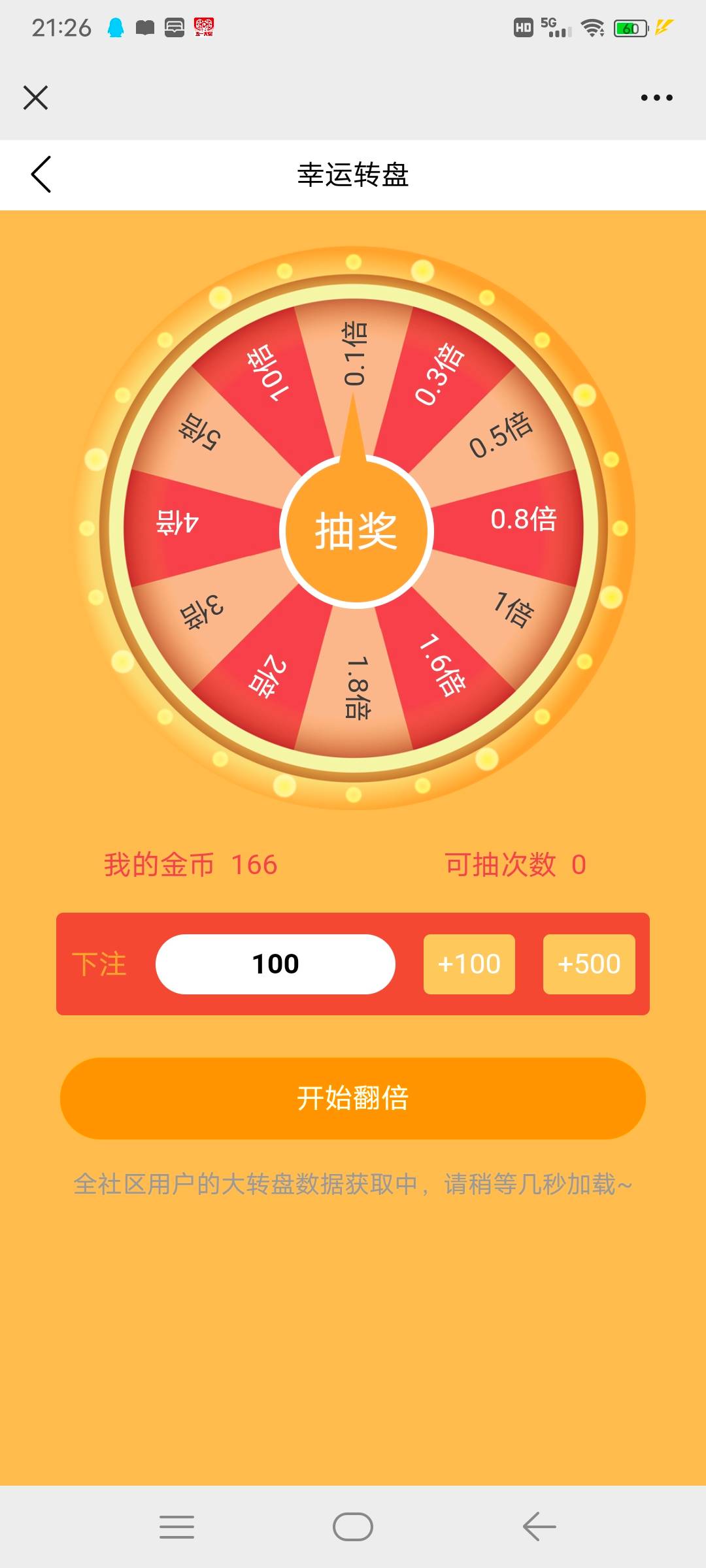The height and width of the screenshot is (1568, 706).
Task: Add +100 to the bet
Action: (469, 964)
